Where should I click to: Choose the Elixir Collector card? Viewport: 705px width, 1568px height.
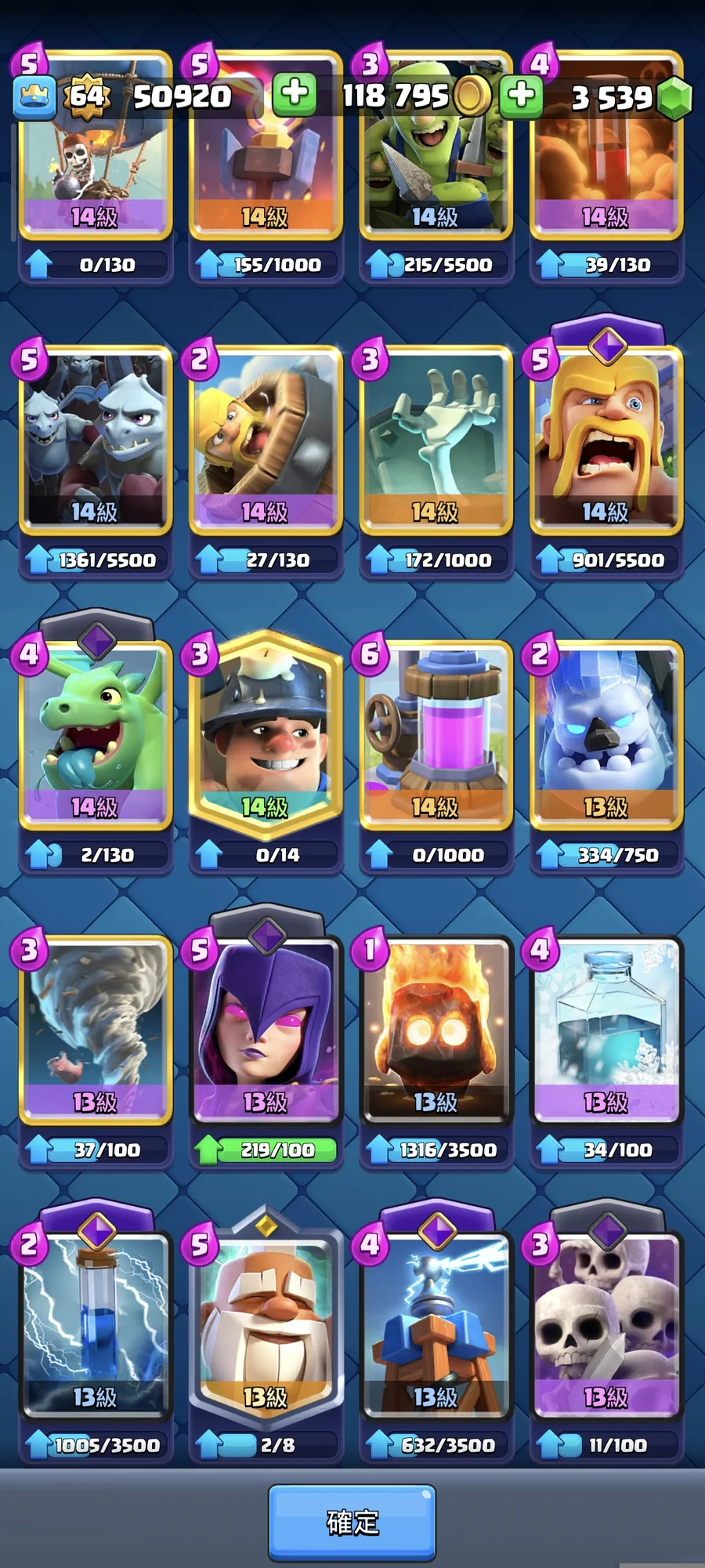click(x=436, y=734)
